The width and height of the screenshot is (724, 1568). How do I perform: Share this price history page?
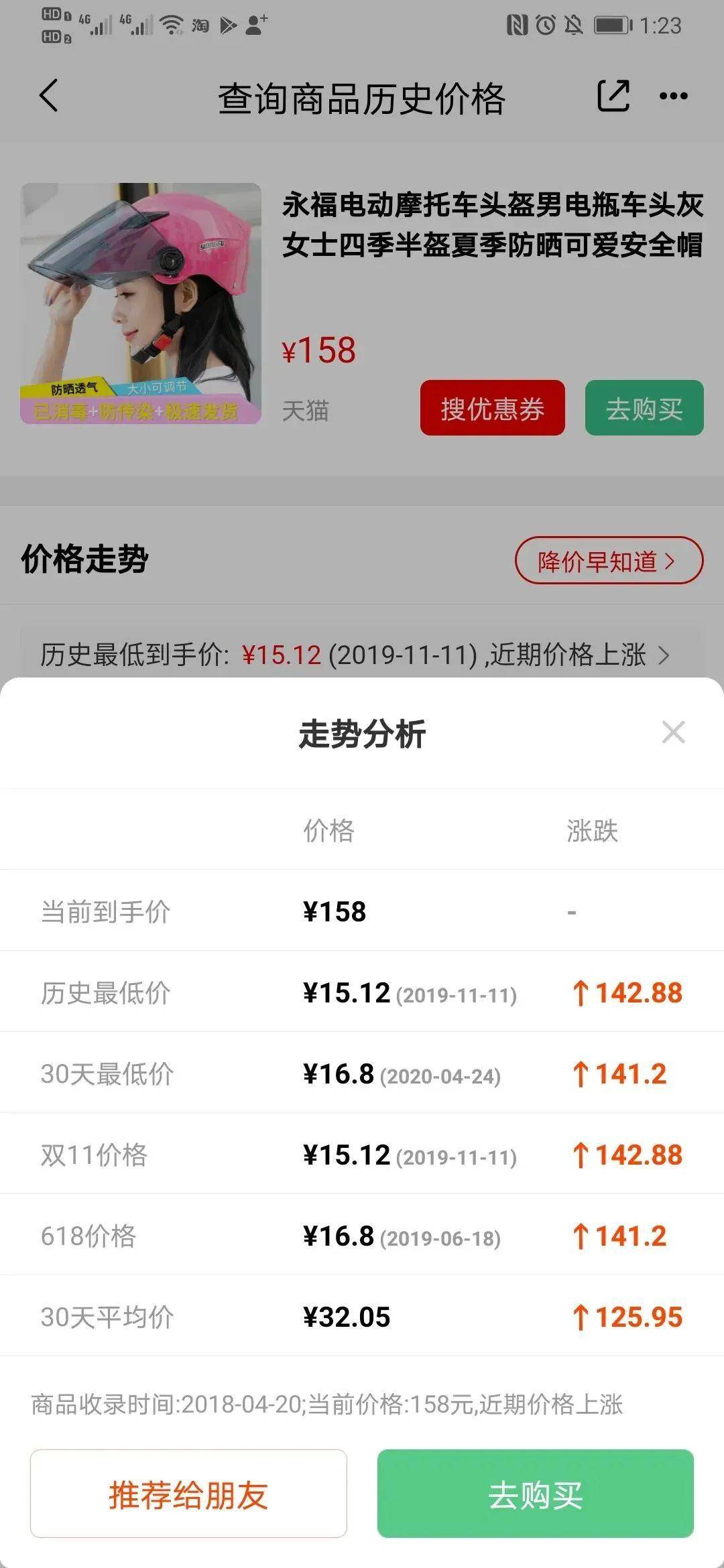[613, 95]
